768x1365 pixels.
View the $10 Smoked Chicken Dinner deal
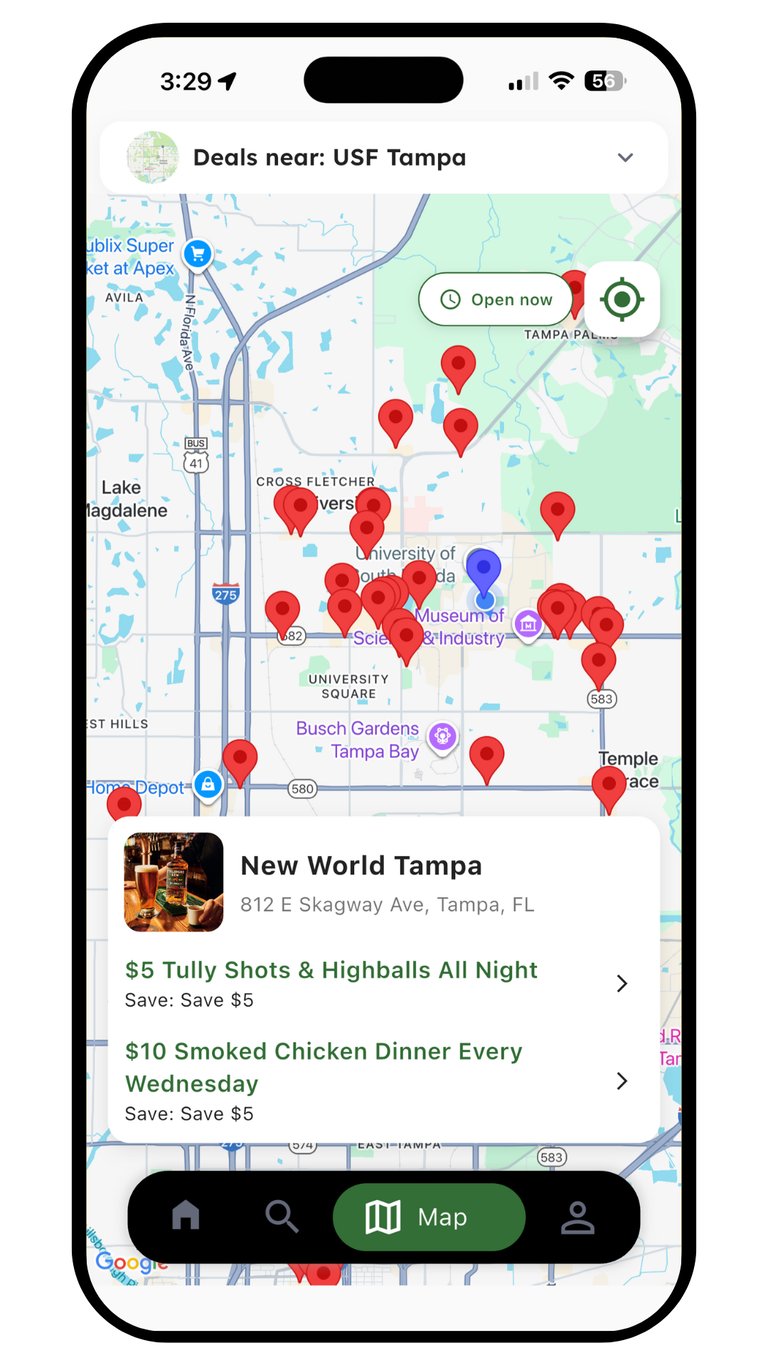click(x=384, y=1081)
